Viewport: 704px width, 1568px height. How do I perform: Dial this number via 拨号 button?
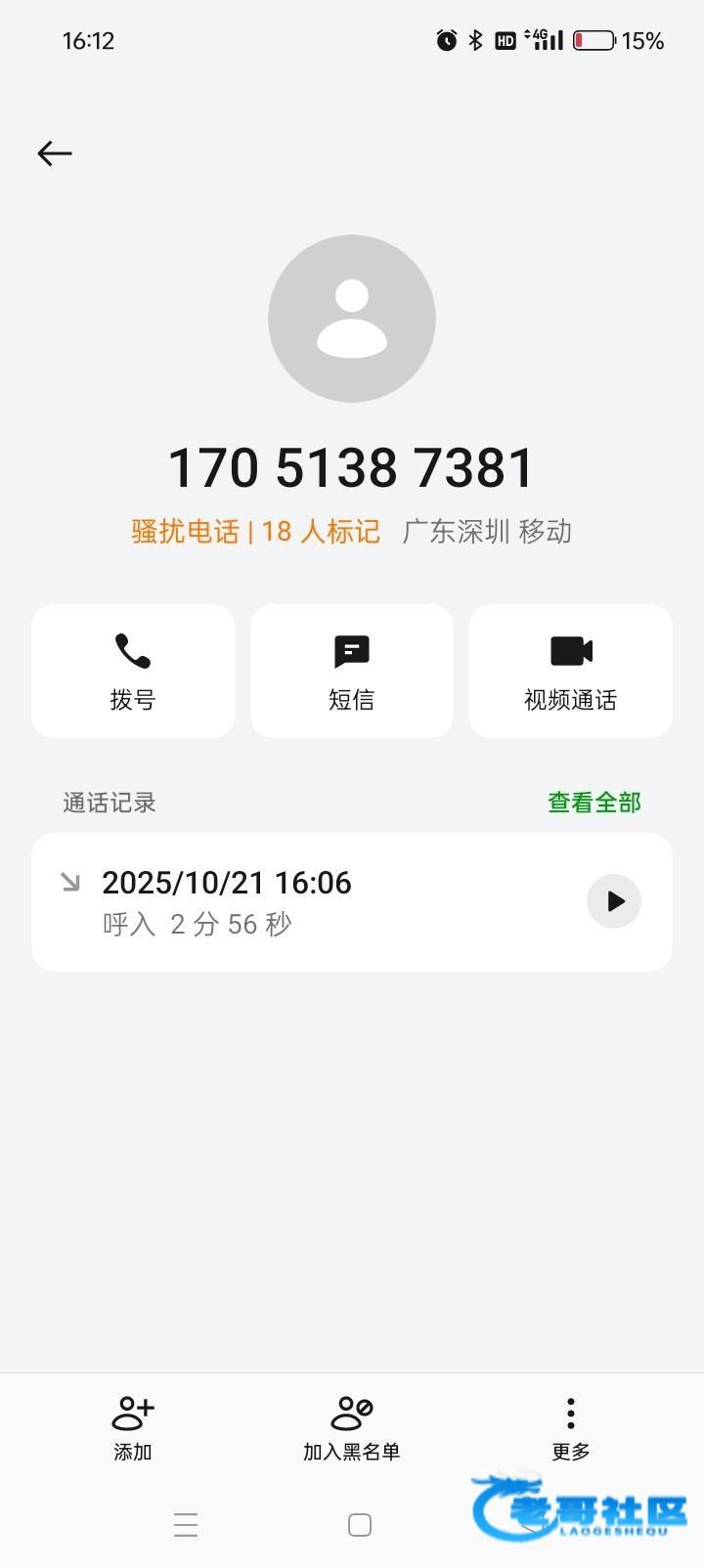click(133, 671)
